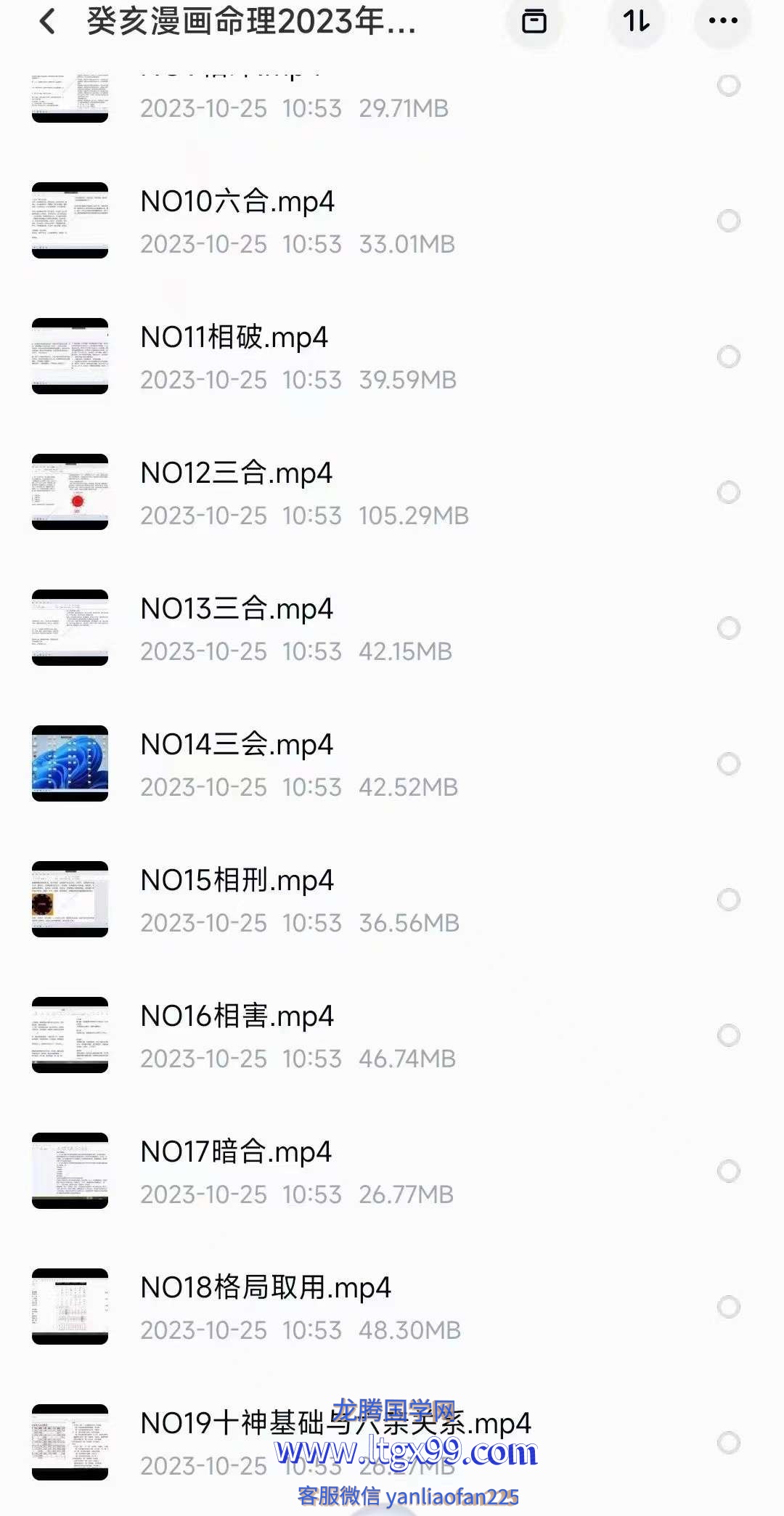Screen dimensions: 784x1516
Task: Select the circle for NO10六合.mp4
Action: tap(729, 221)
